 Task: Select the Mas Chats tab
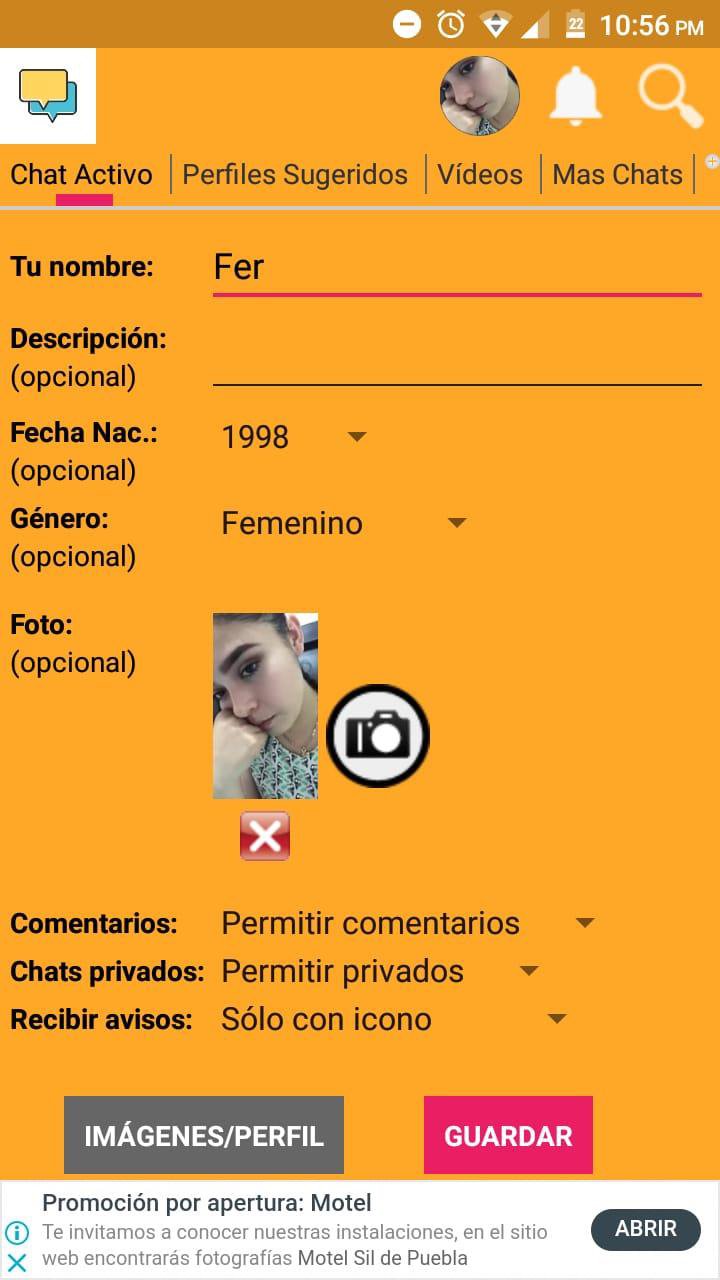click(617, 175)
